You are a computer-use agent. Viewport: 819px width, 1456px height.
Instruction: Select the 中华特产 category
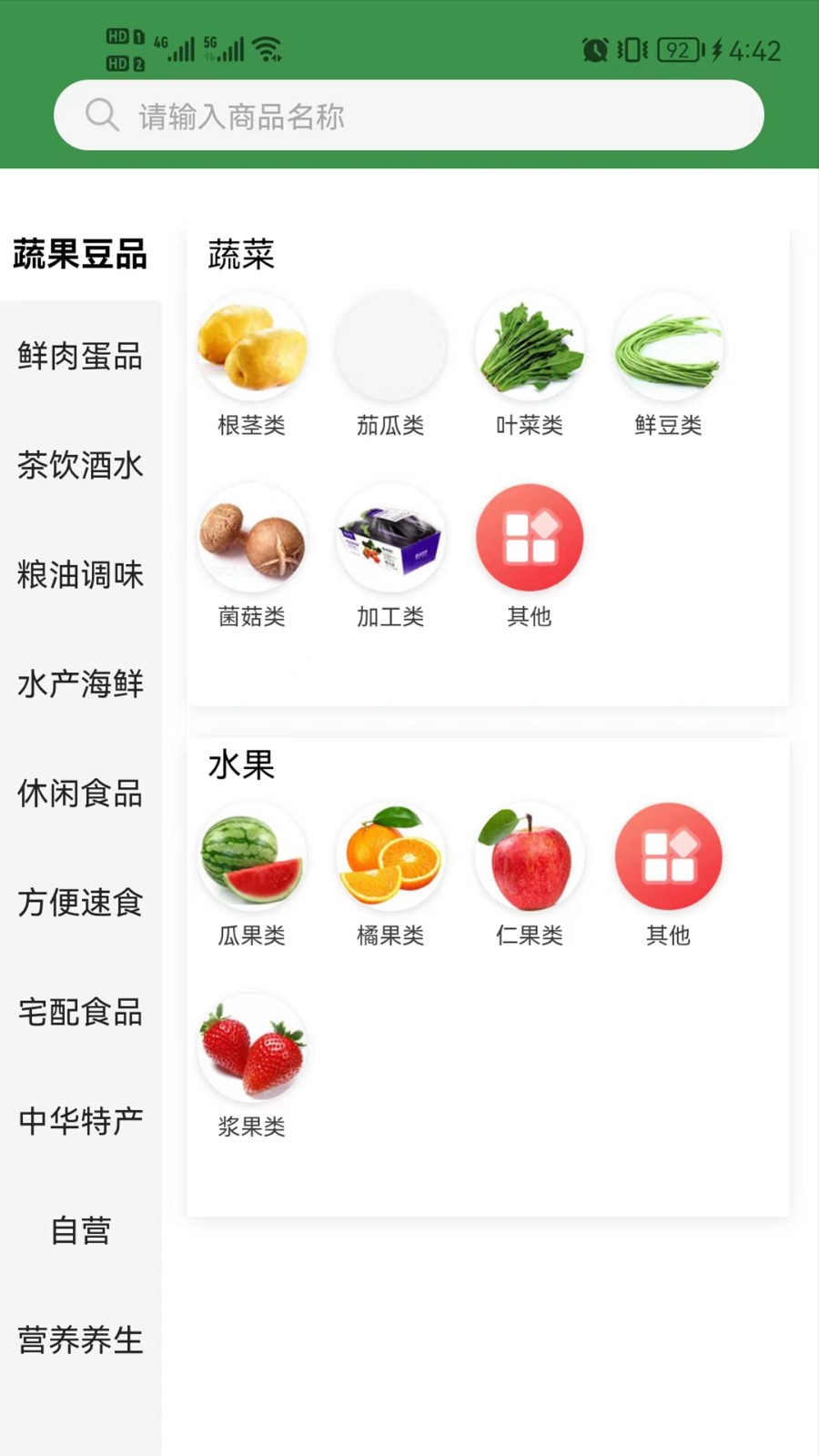point(80,1120)
